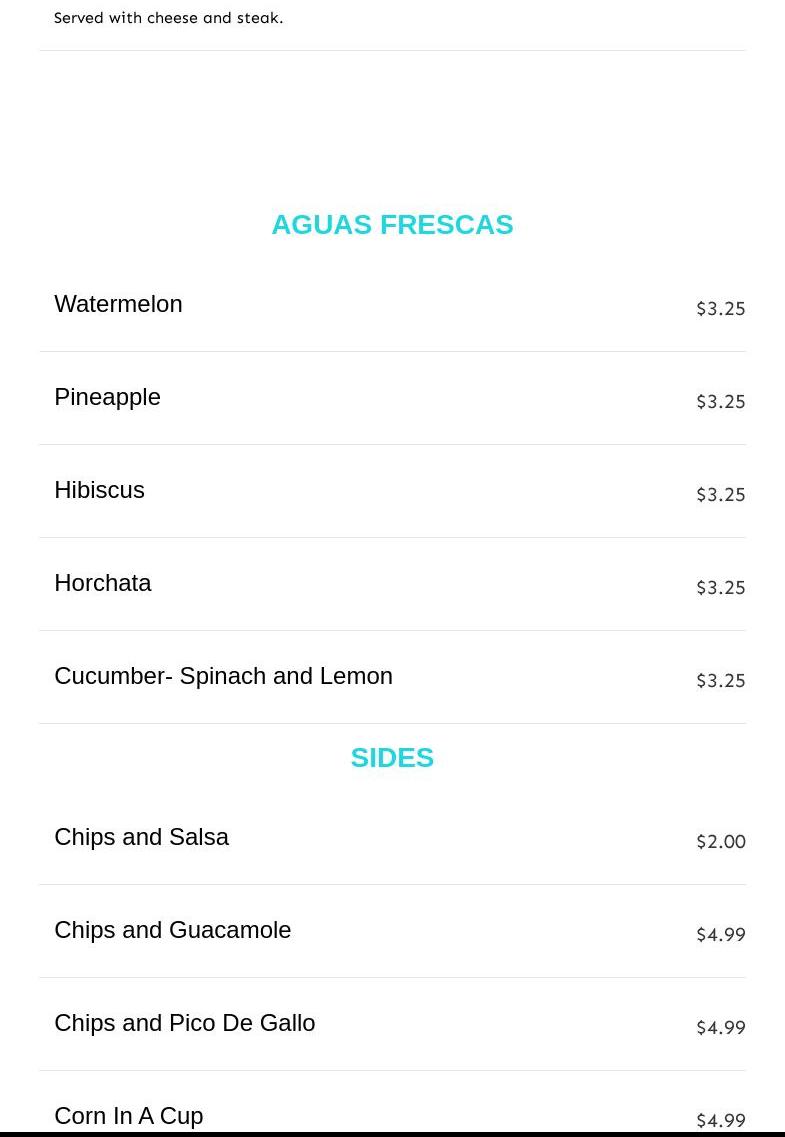Open the Horchata item
Image resolution: width=785 pixels, height=1137 pixels.
click(102, 583)
